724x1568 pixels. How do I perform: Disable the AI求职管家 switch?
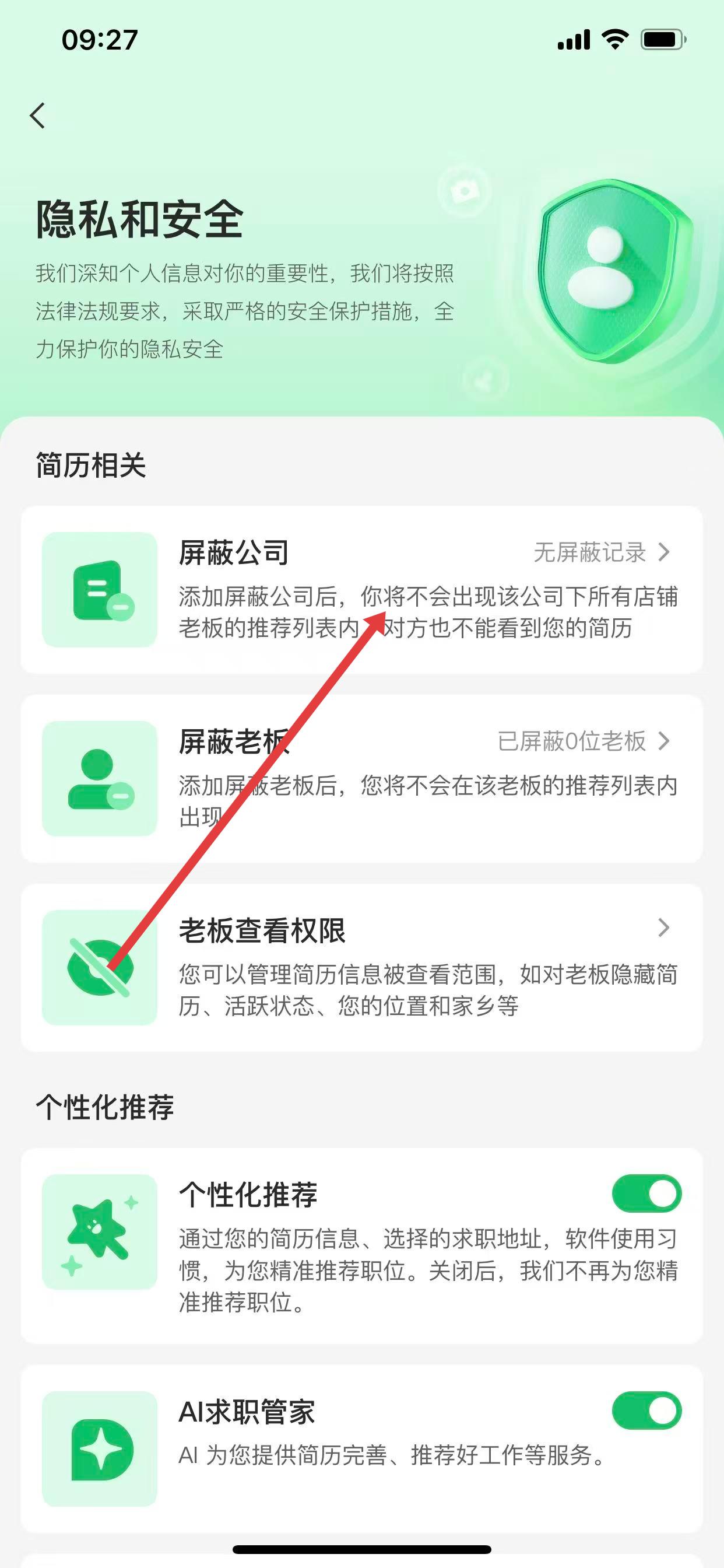coord(646,1410)
